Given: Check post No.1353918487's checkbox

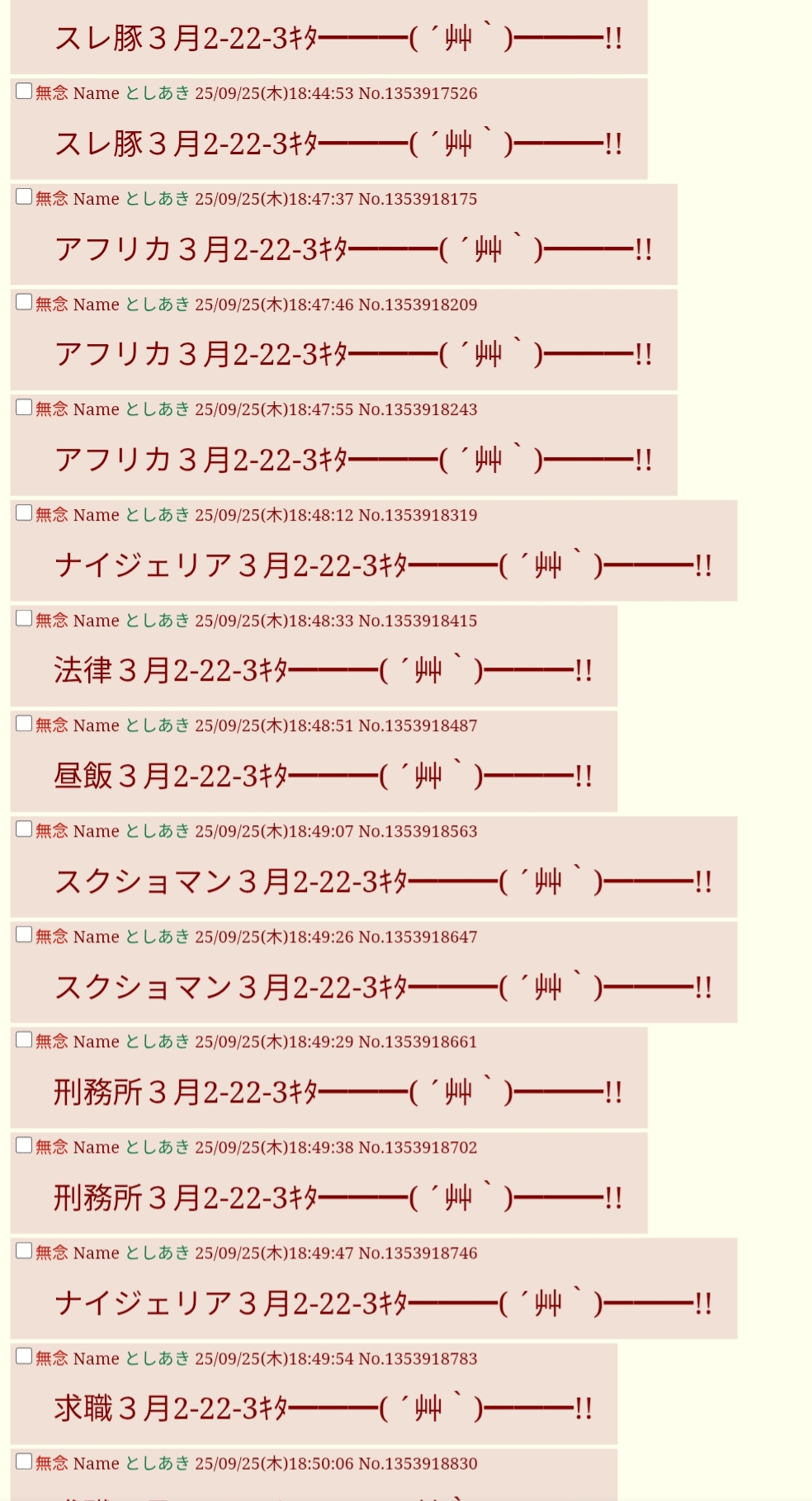Looking at the screenshot, I should (24, 723).
